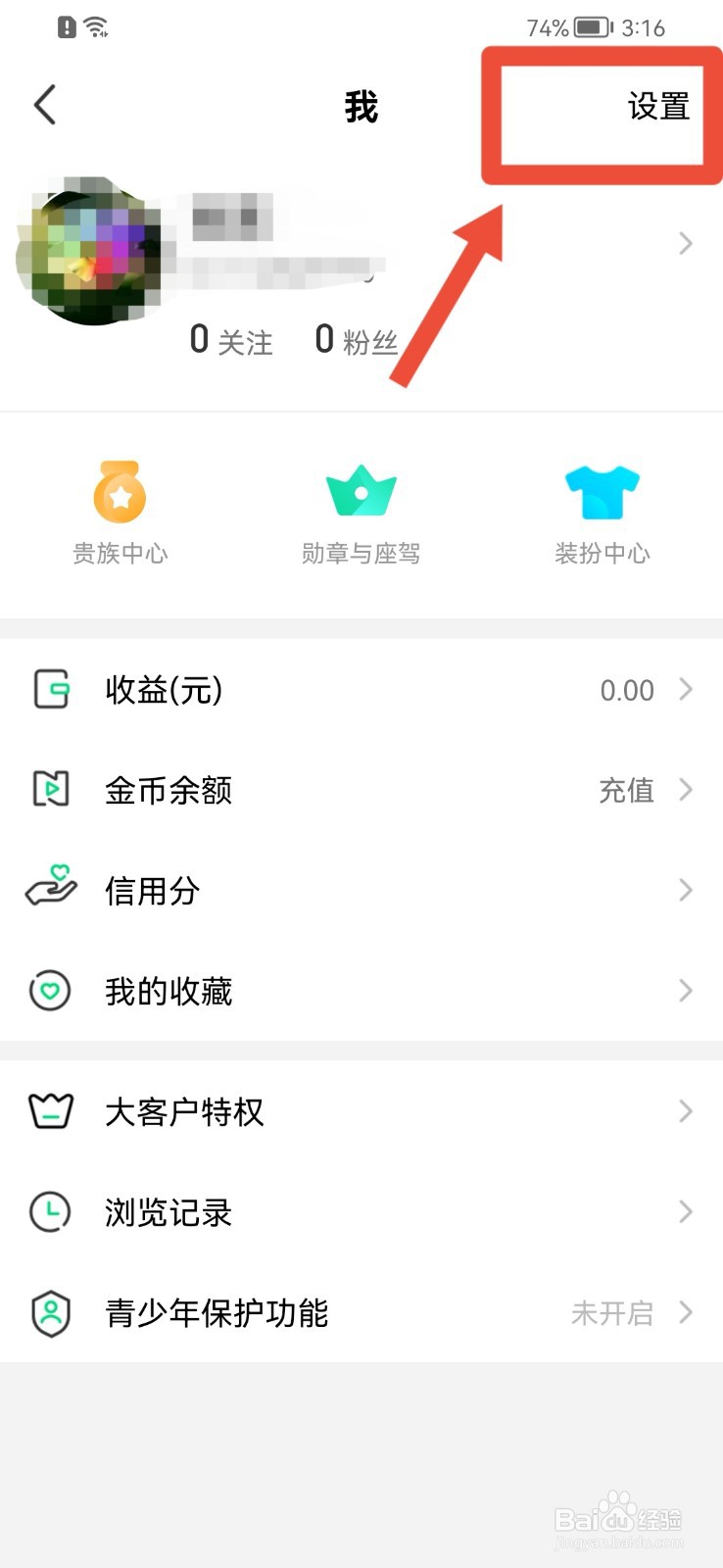View the 粉丝 fans list
The height and width of the screenshot is (1568, 723).
tap(357, 341)
